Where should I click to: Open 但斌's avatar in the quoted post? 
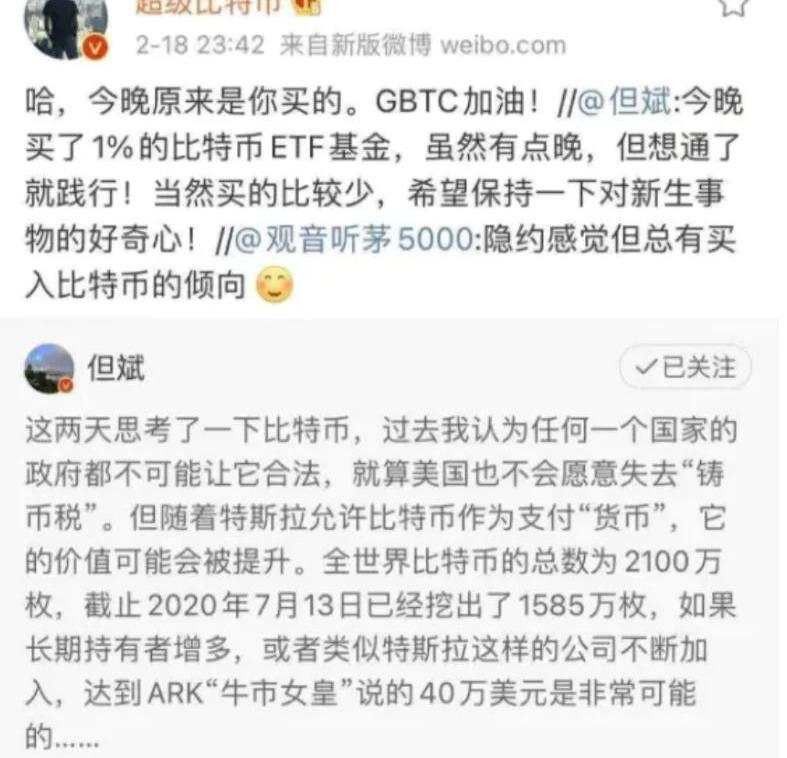click(x=49, y=369)
